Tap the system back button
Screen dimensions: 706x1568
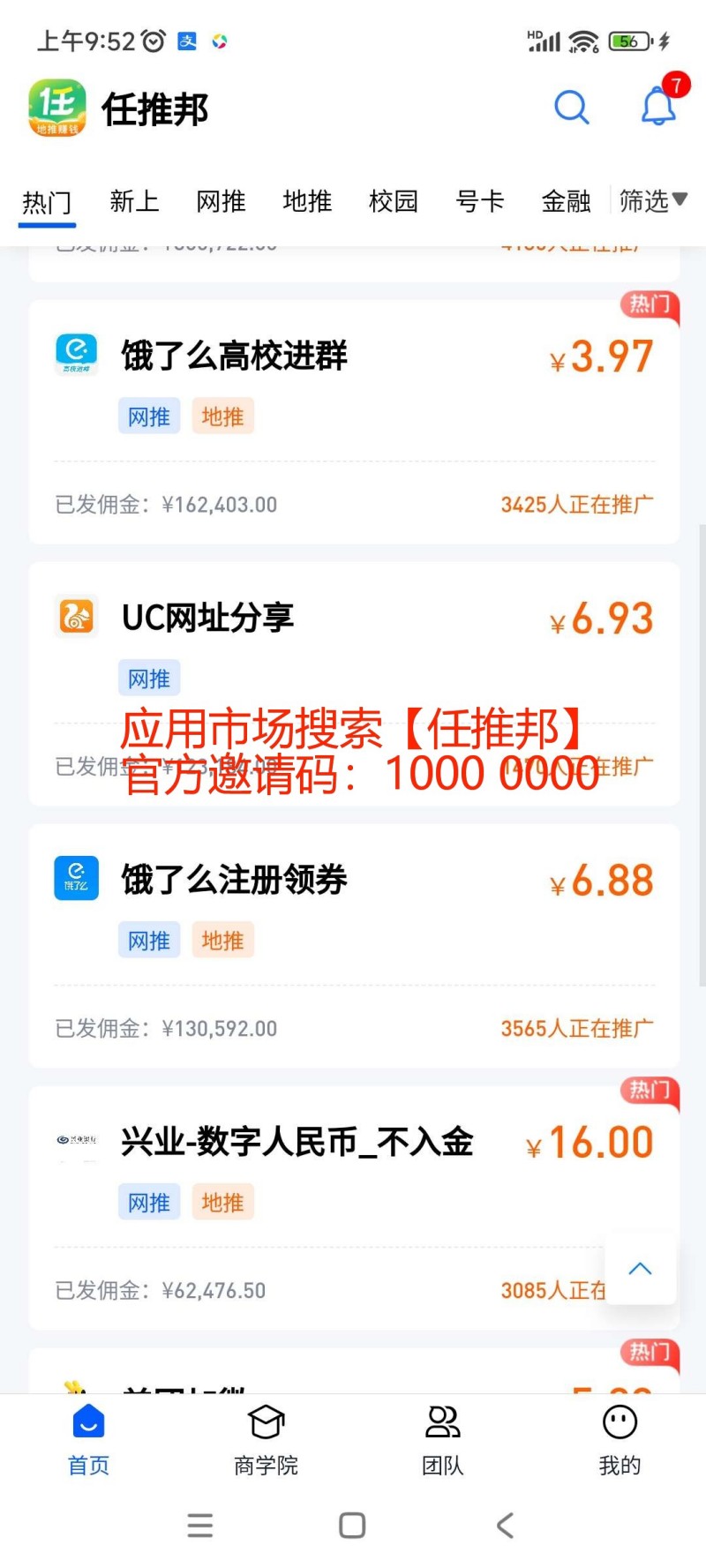tap(505, 1526)
